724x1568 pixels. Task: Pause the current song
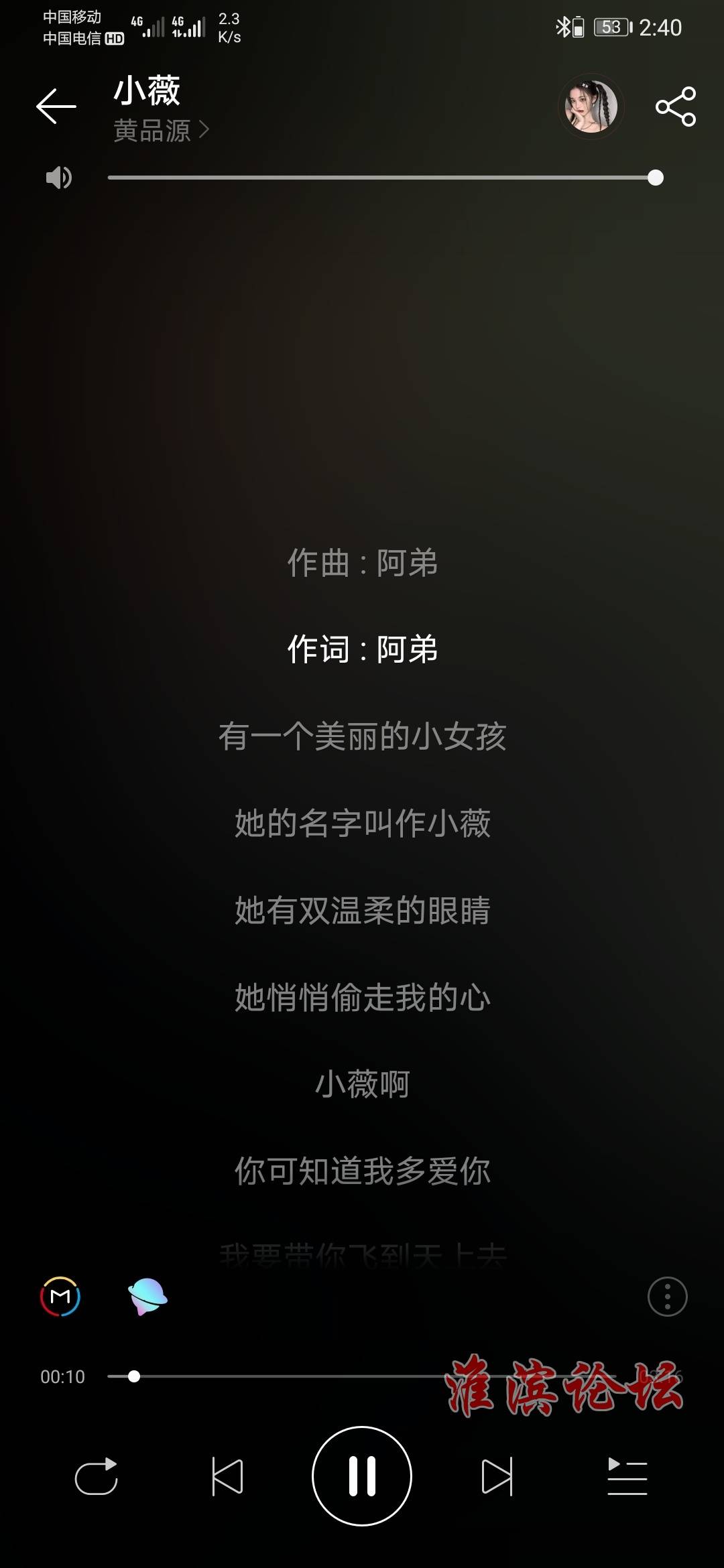click(x=362, y=1476)
